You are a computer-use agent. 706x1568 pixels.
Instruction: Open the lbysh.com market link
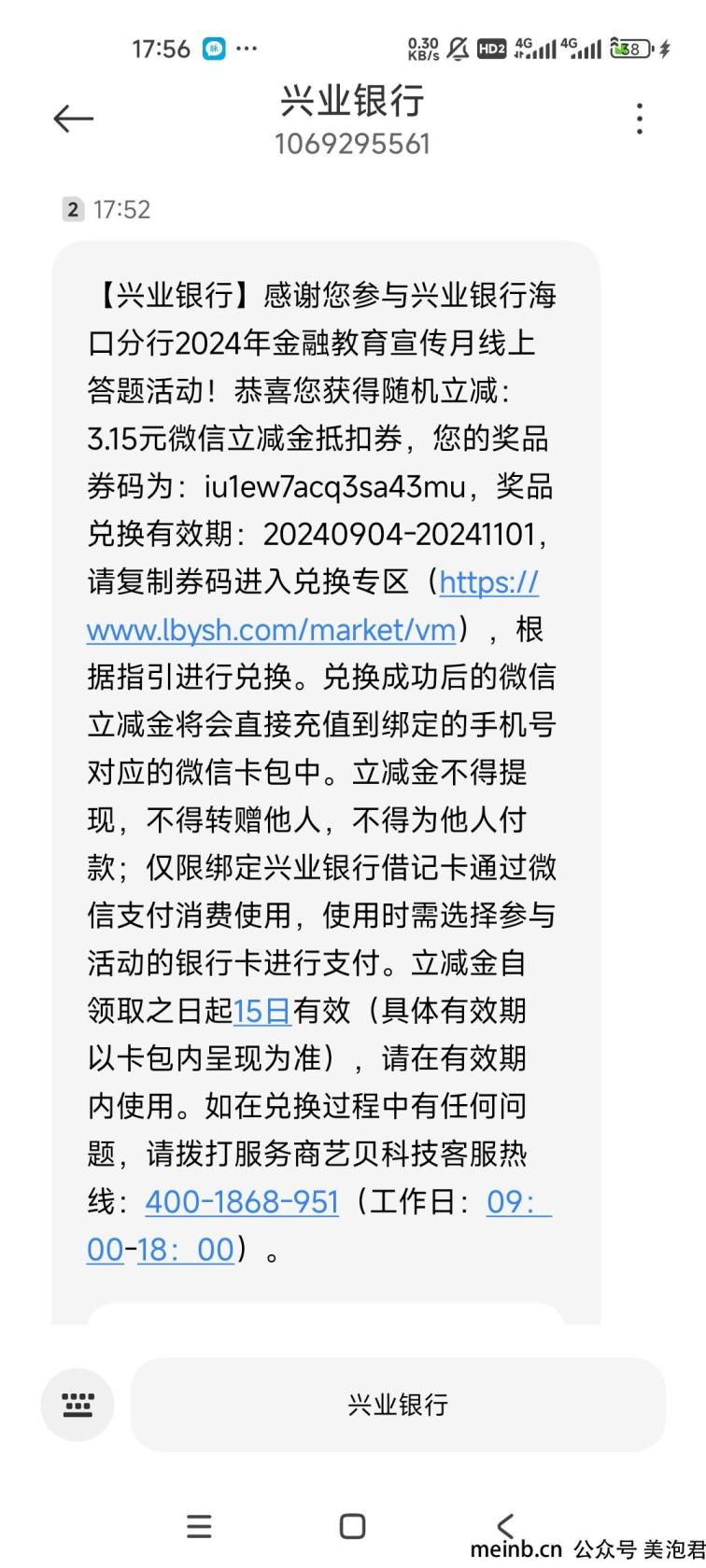click(271, 630)
